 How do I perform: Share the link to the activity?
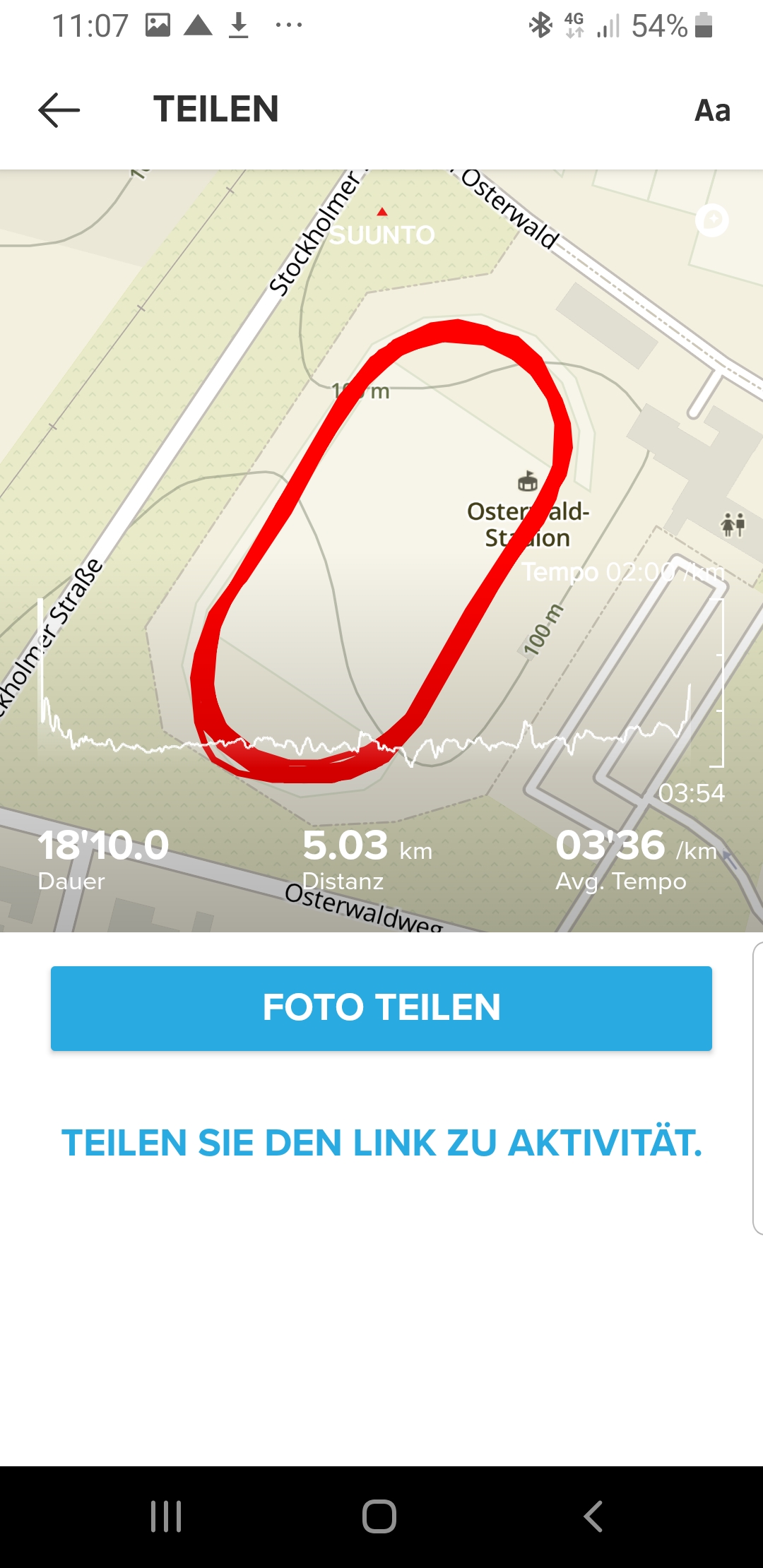coord(381,1143)
